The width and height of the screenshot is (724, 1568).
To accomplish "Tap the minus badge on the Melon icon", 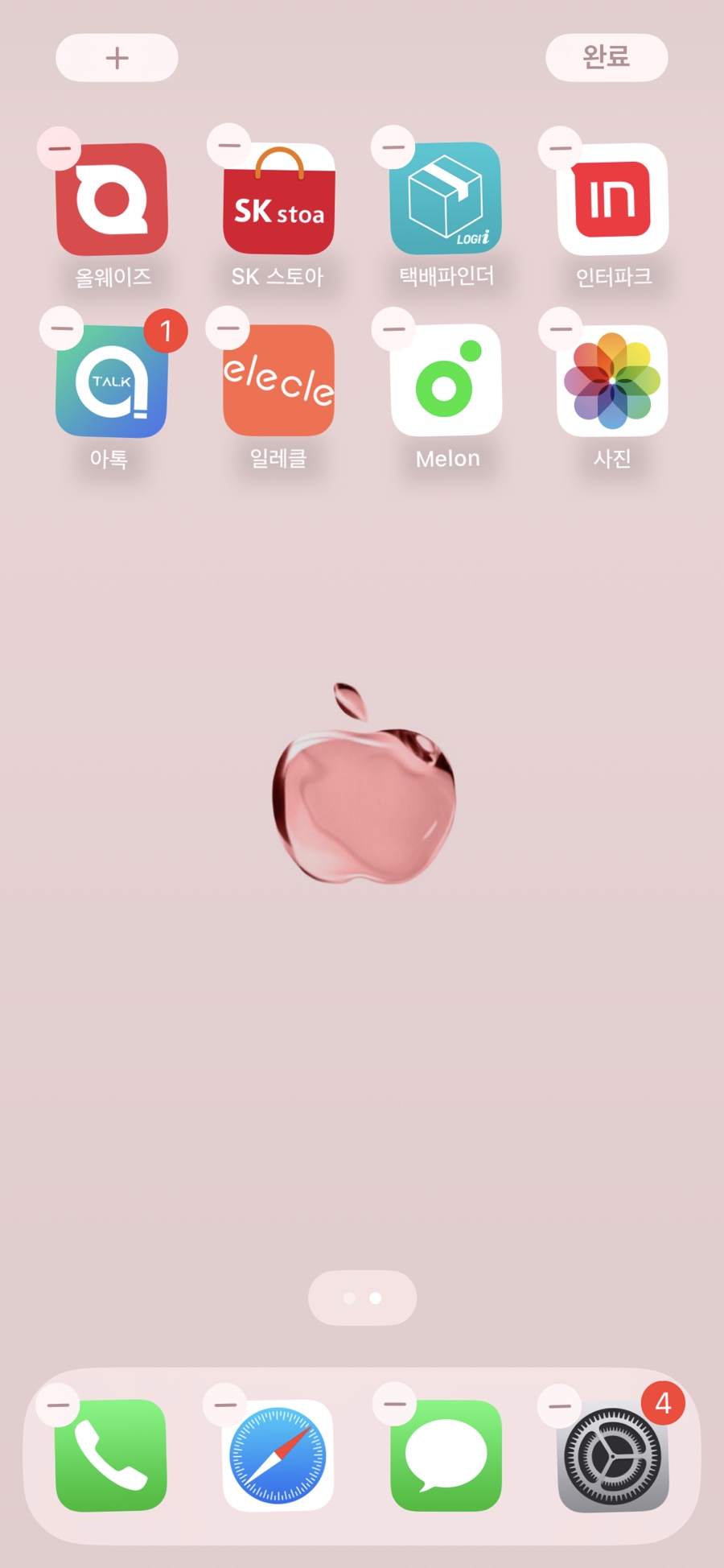I will (394, 328).
